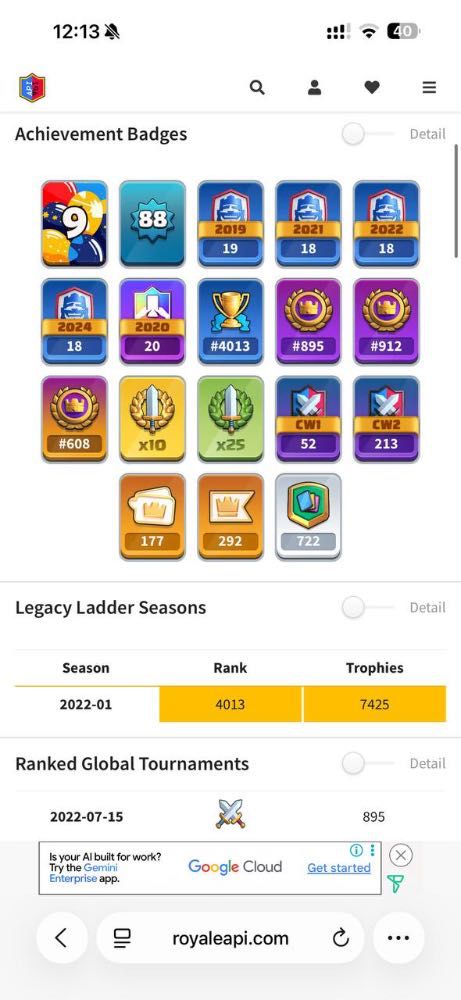Viewport: 461px width, 1000px height.
Task: Tap Get started in the ad
Action: pos(339,868)
